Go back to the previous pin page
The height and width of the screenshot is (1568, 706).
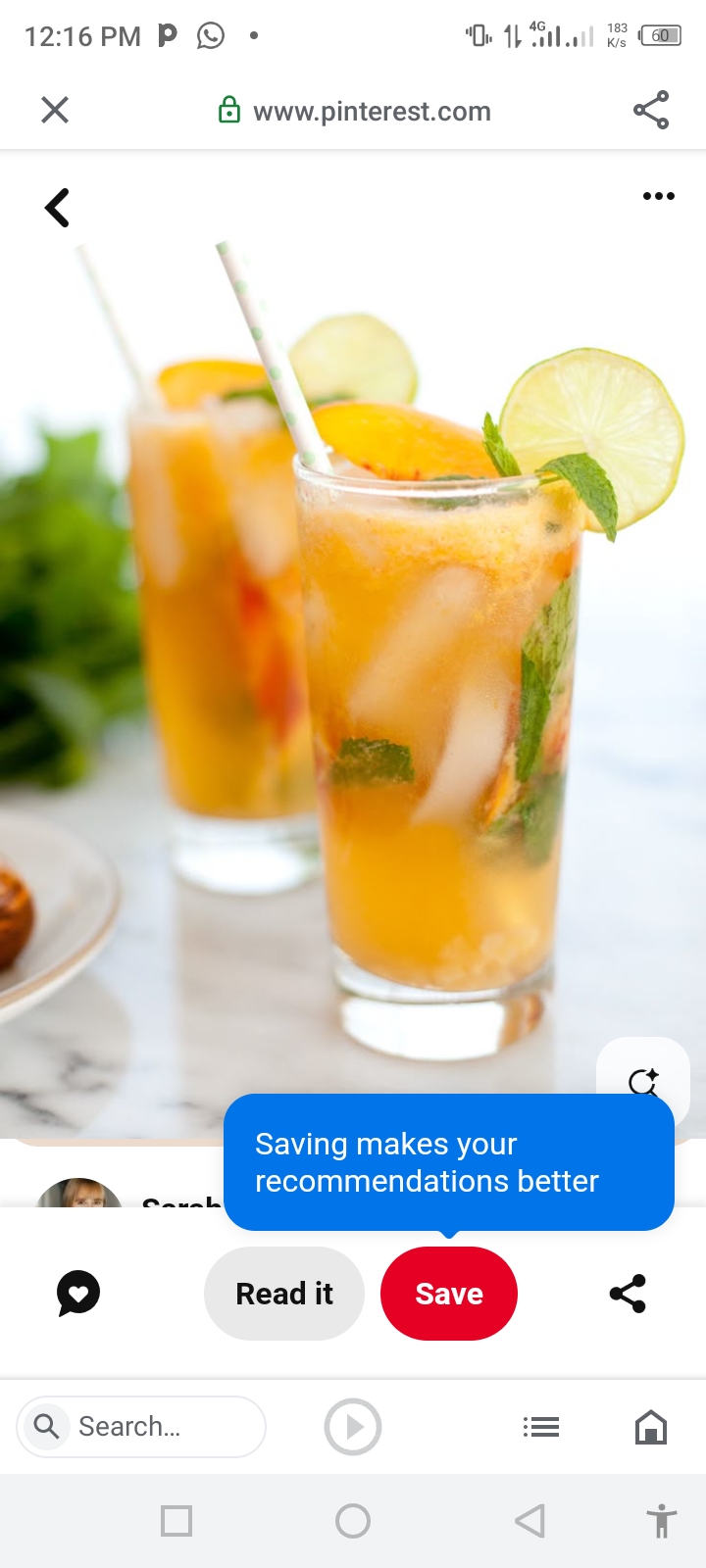click(x=58, y=208)
